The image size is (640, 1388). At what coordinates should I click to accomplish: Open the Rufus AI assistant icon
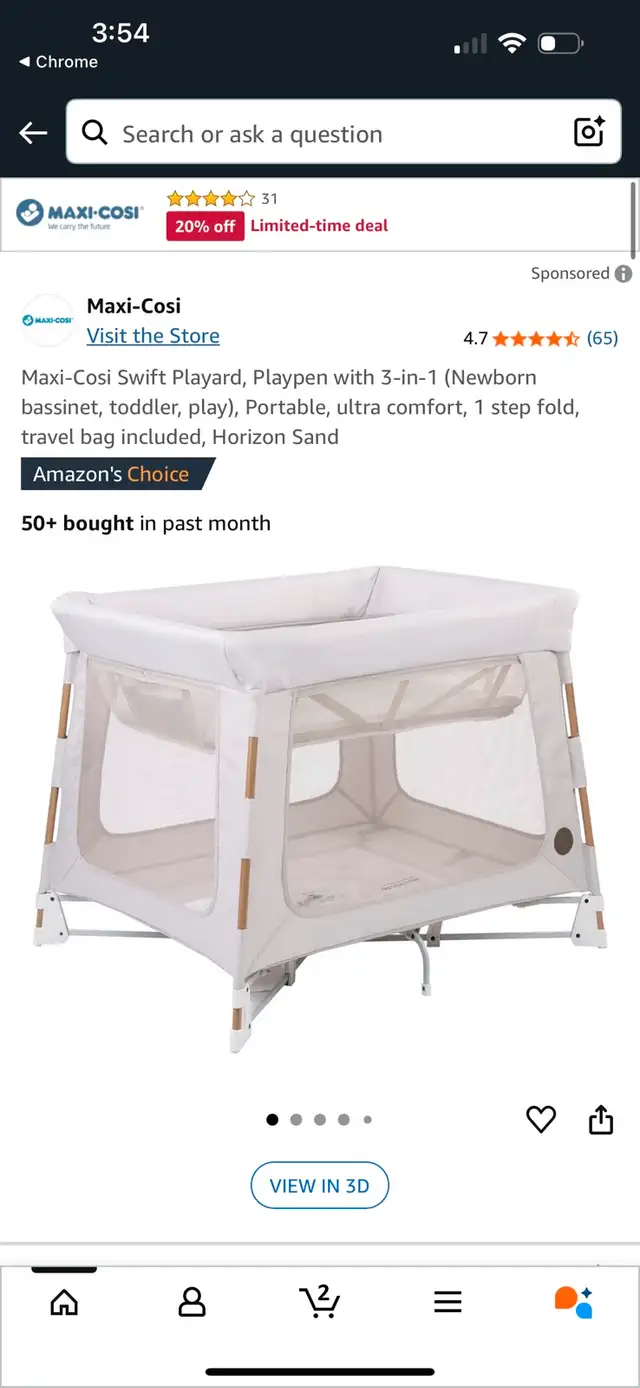point(574,1301)
